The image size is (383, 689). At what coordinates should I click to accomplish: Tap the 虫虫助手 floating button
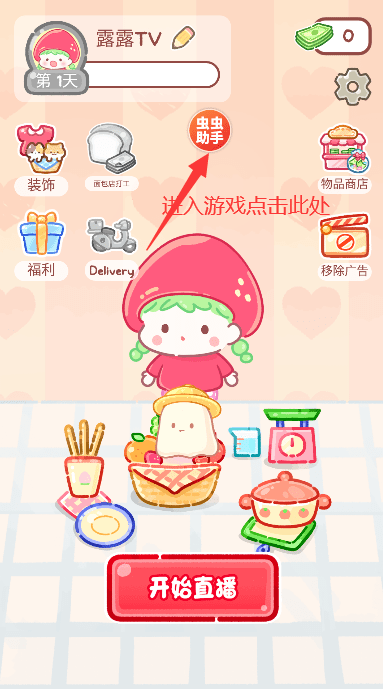pos(210,131)
